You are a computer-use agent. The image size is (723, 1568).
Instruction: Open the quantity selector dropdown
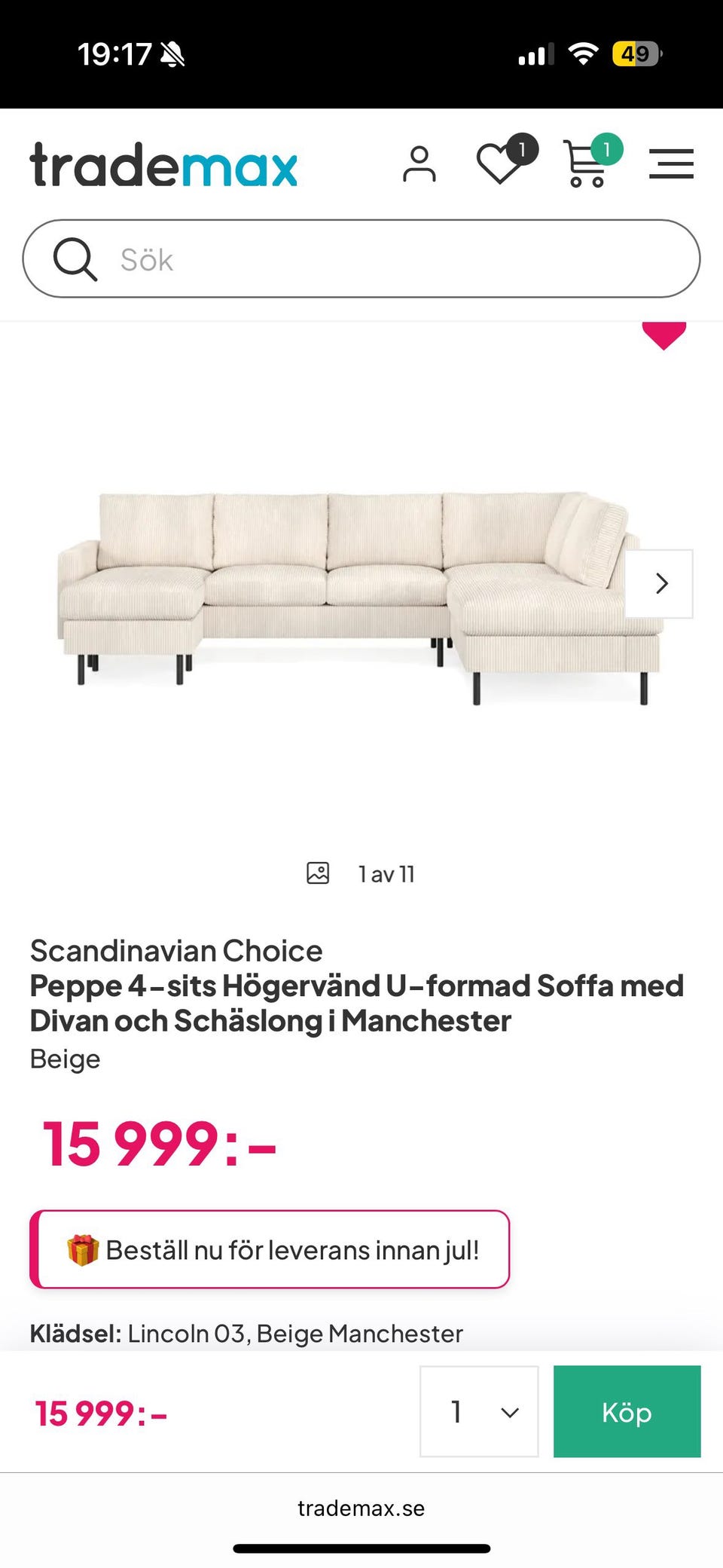pyautogui.click(x=478, y=1412)
